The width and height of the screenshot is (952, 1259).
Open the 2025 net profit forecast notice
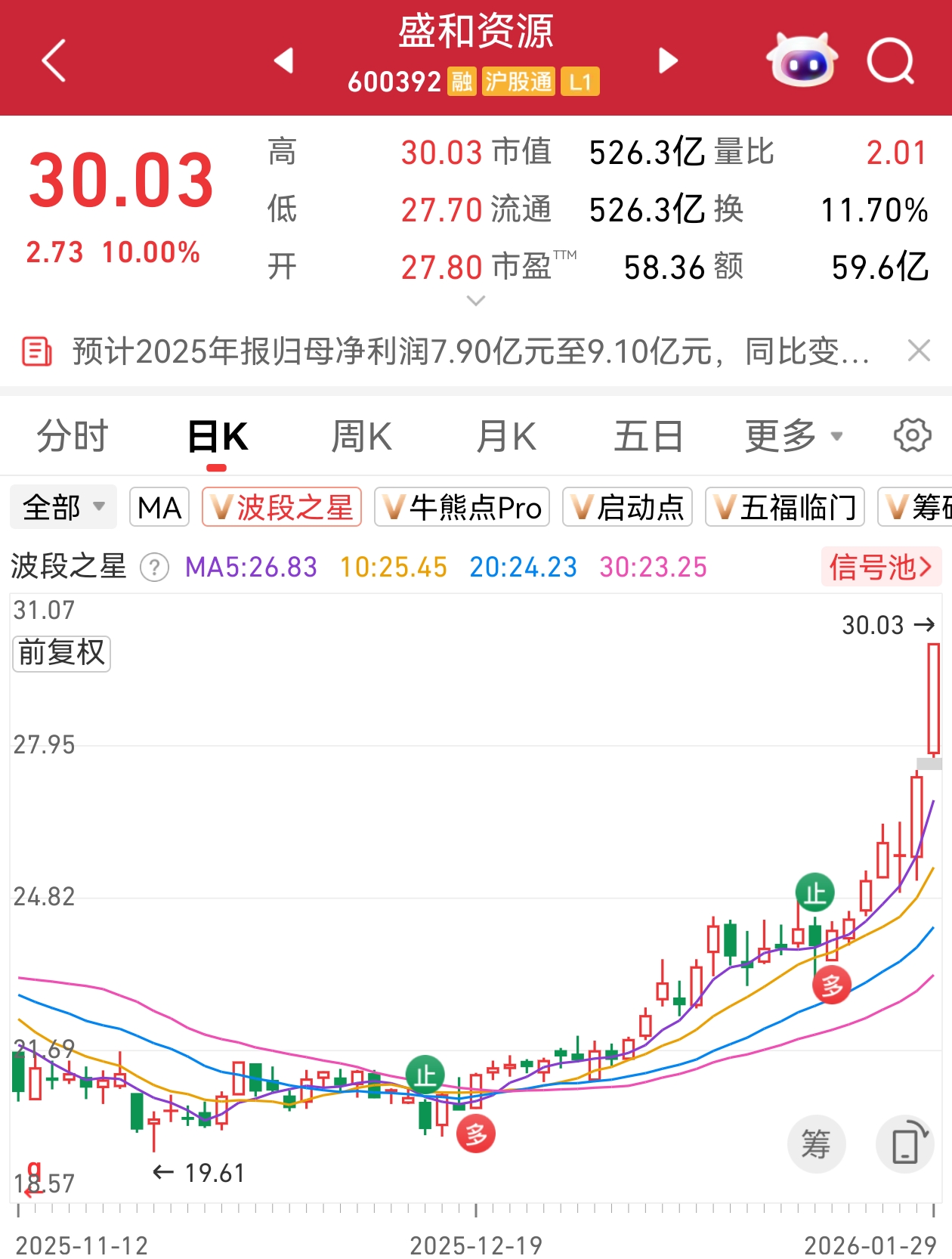click(x=468, y=351)
